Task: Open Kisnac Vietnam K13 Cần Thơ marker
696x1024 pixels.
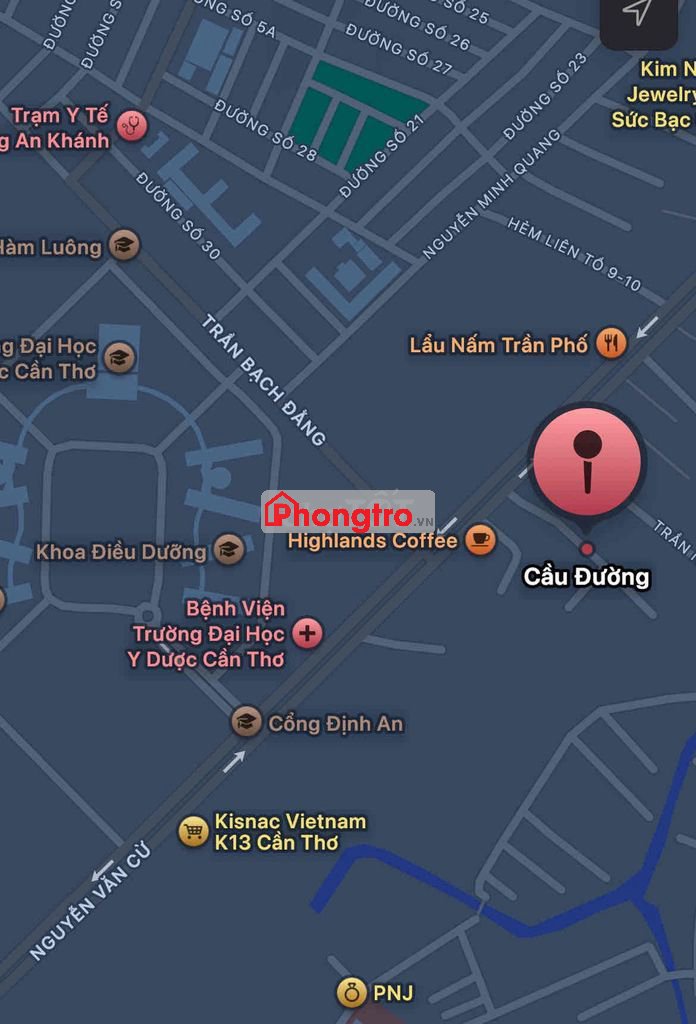Action: (x=193, y=831)
